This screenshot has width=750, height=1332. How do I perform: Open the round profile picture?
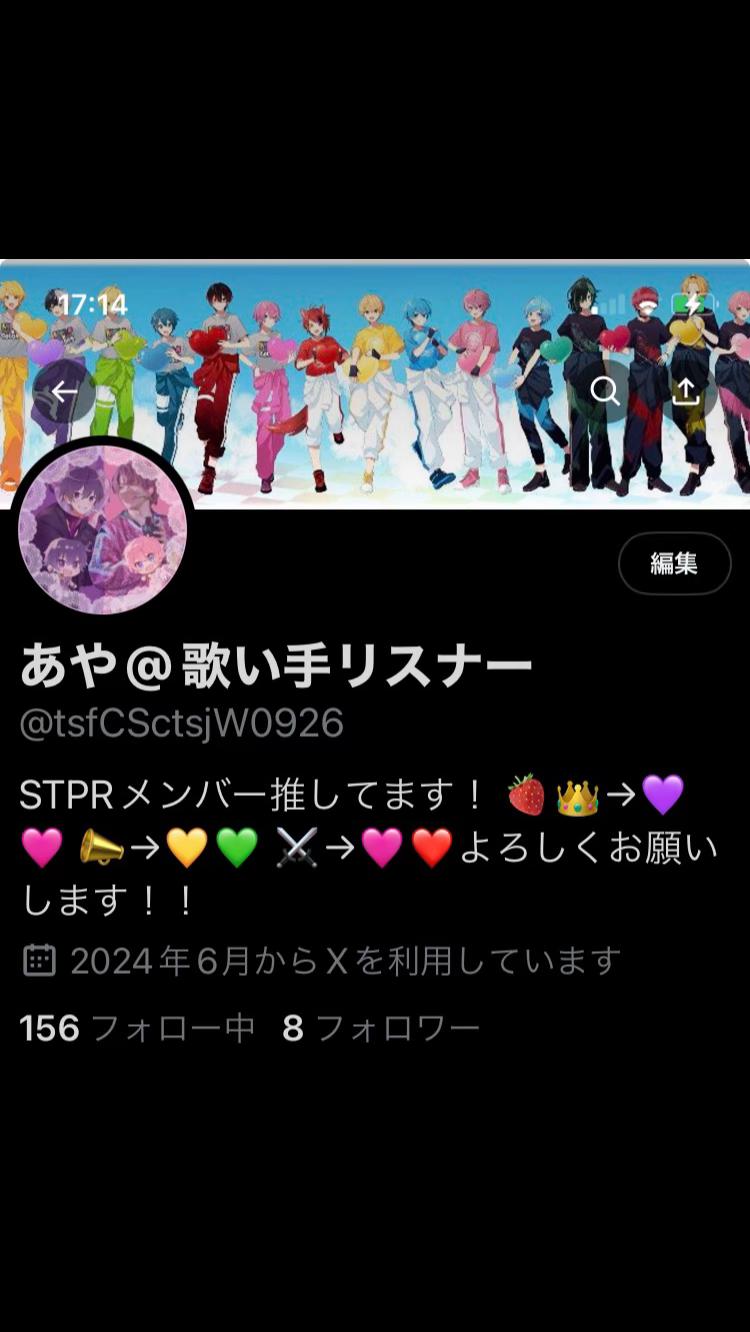point(102,529)
